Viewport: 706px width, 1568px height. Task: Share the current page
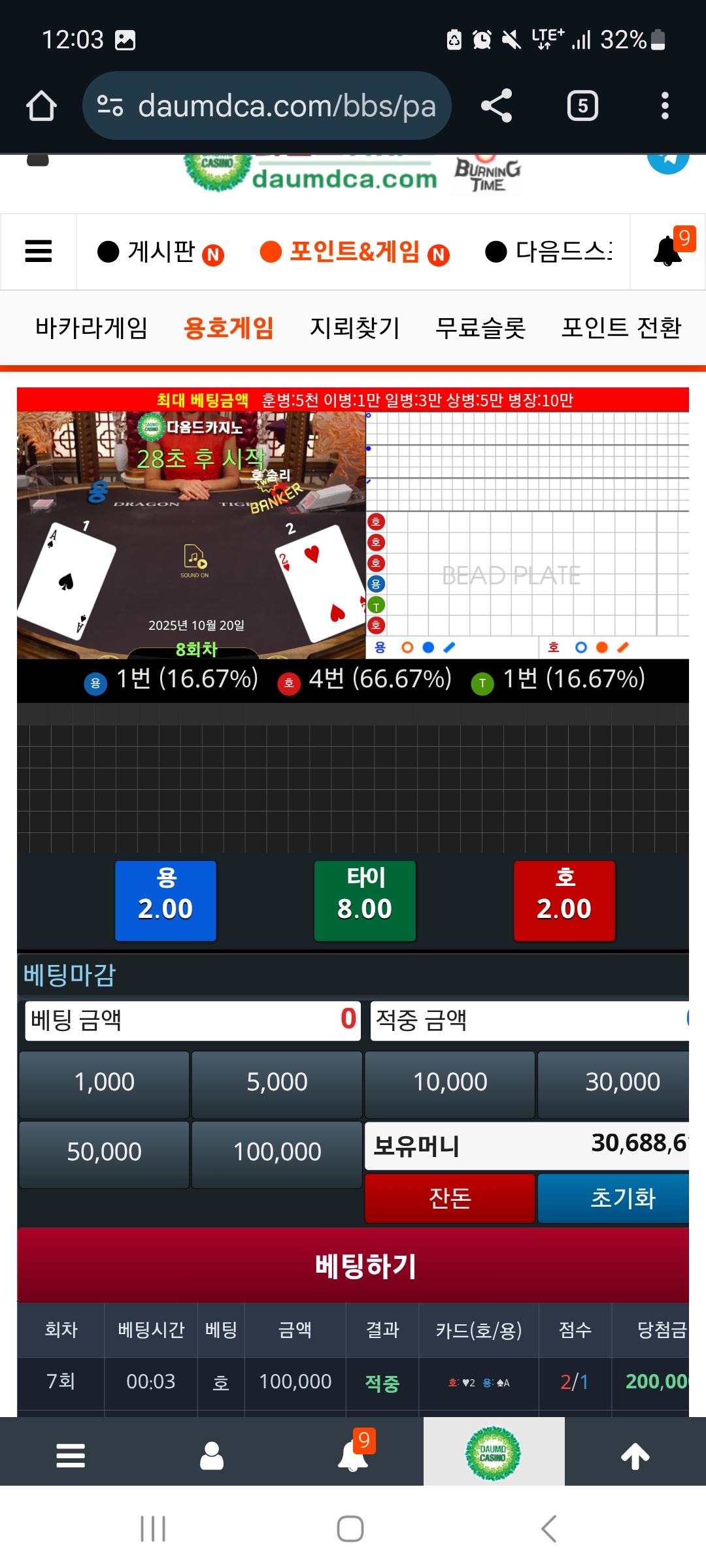click(x=496, y=106)
